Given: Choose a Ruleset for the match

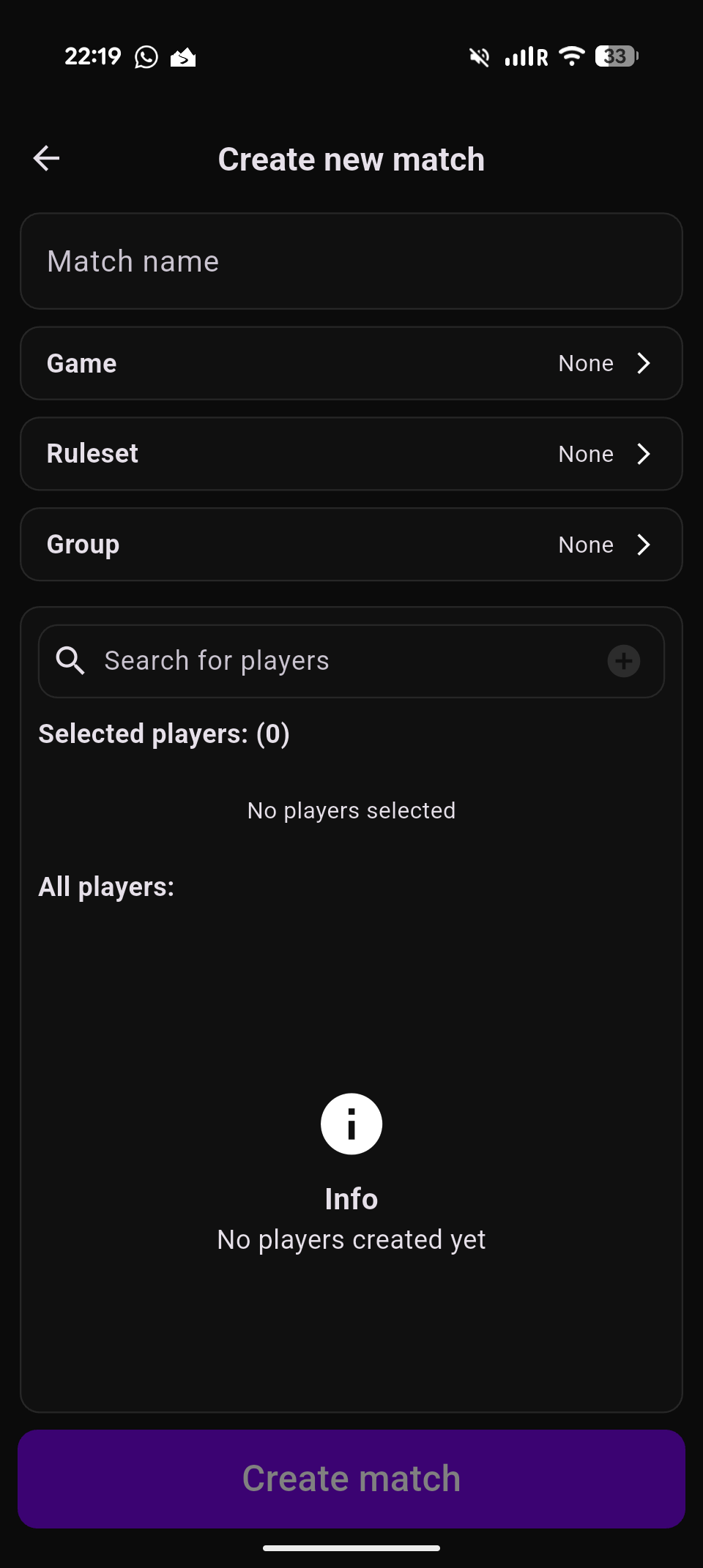Looking at the screenshot, I should click(351, 454).
